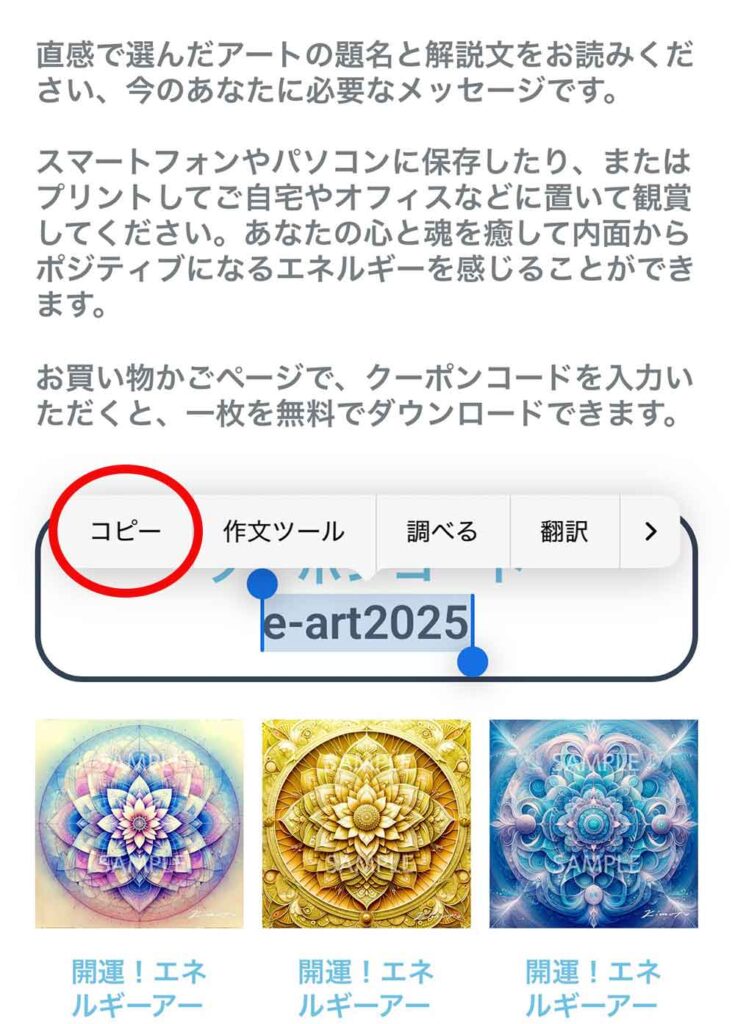Open the blue mandala artwork
Image resolution: width=735 pixels, height=1024 pixels.
593,823
